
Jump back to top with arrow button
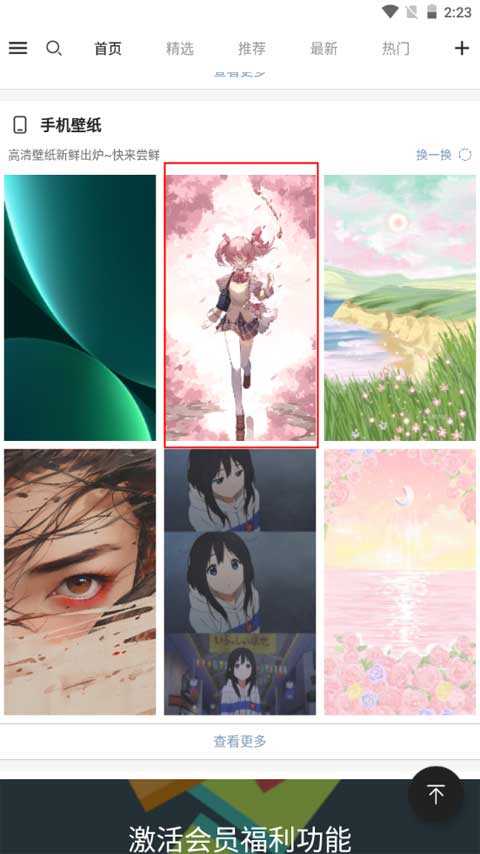coord(436,795)
